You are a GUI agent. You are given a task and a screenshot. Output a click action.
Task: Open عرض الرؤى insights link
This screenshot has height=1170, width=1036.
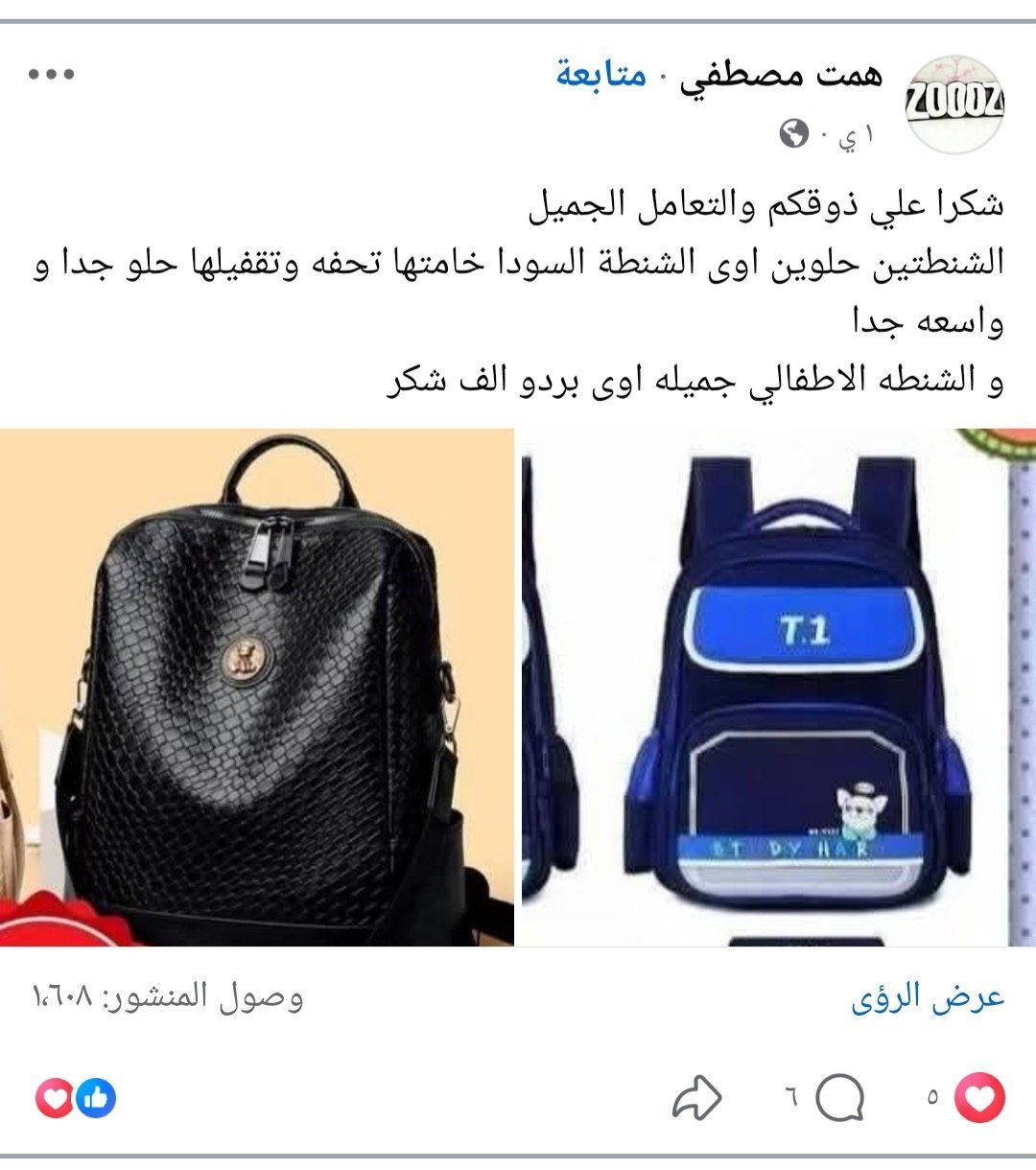click(928, 998)
